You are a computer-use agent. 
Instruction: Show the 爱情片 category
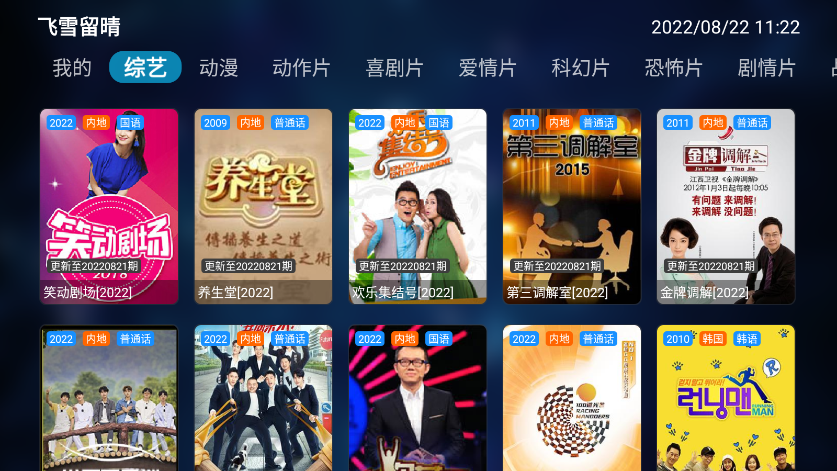coord(487,68)
